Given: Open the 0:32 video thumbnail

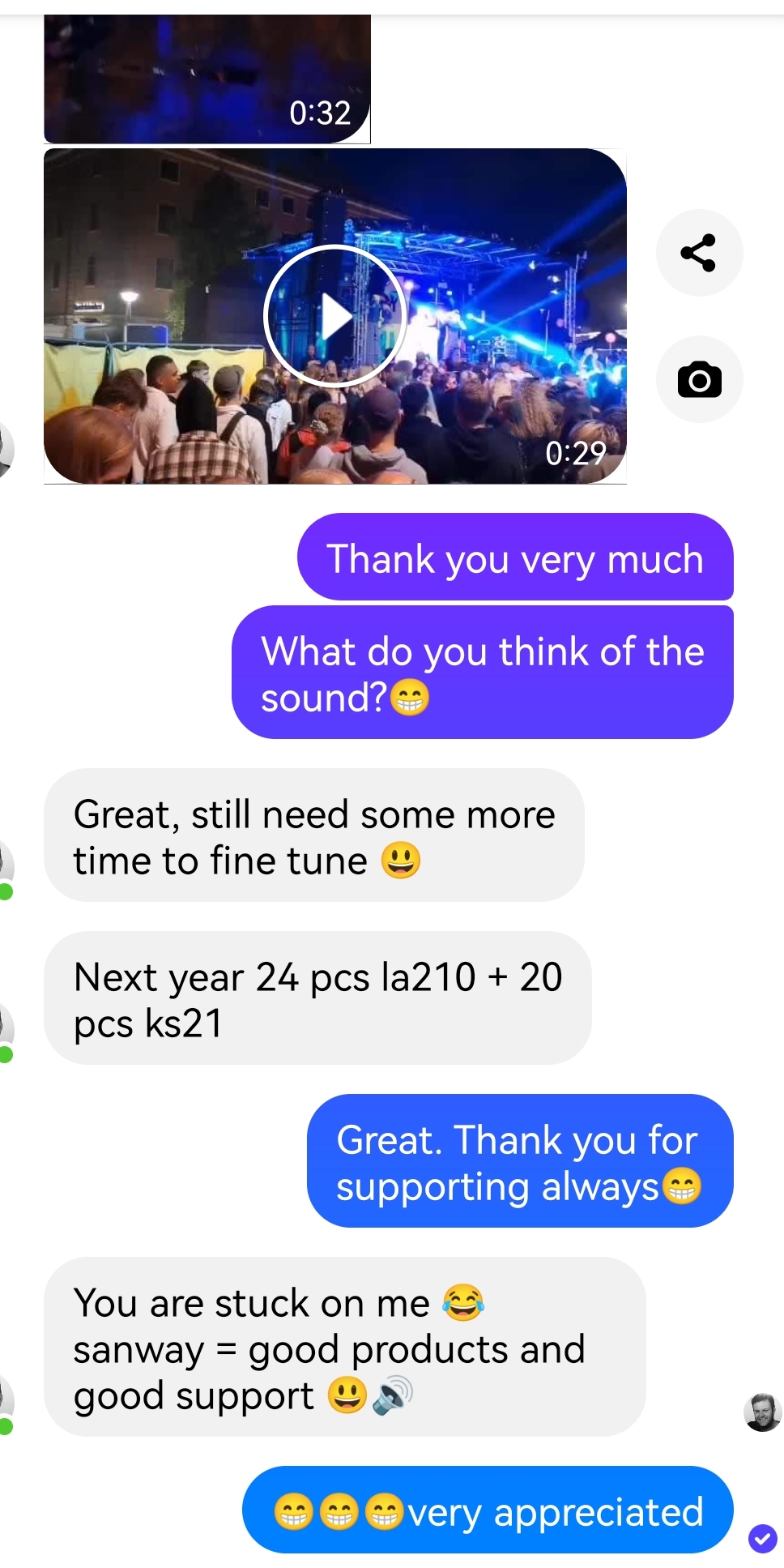Looking at the screenshot, I should point(207,79).
